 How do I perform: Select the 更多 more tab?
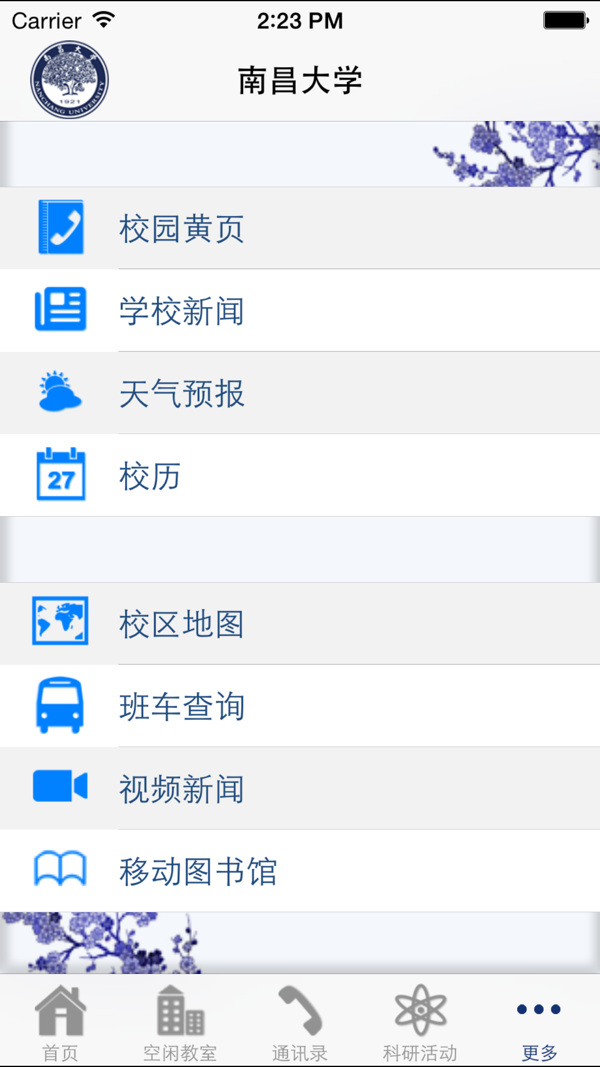tap(540, 1022)
